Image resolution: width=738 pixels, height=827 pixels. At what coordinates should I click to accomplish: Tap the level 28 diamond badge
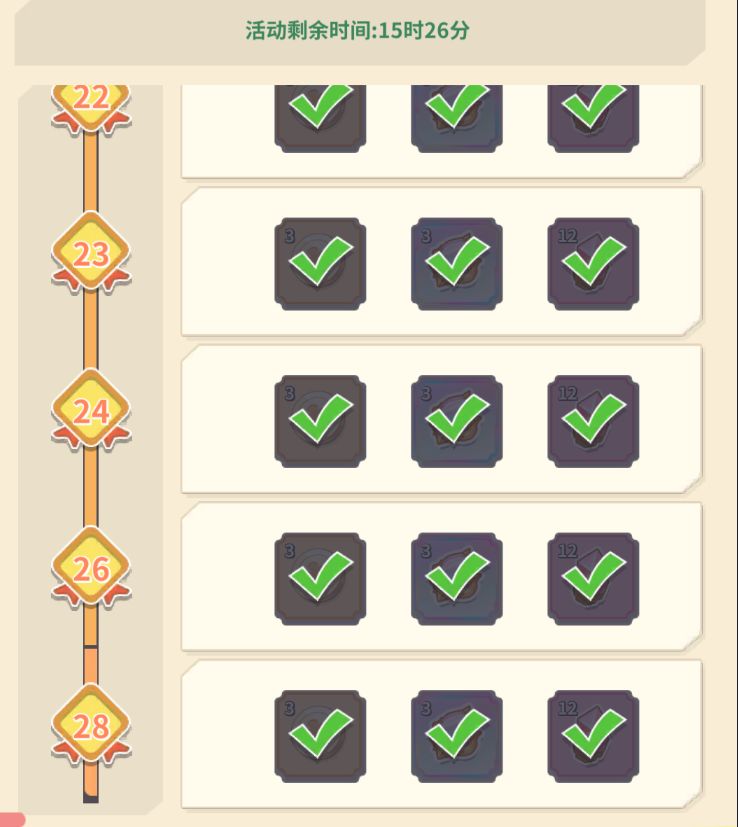coord(90,729)
